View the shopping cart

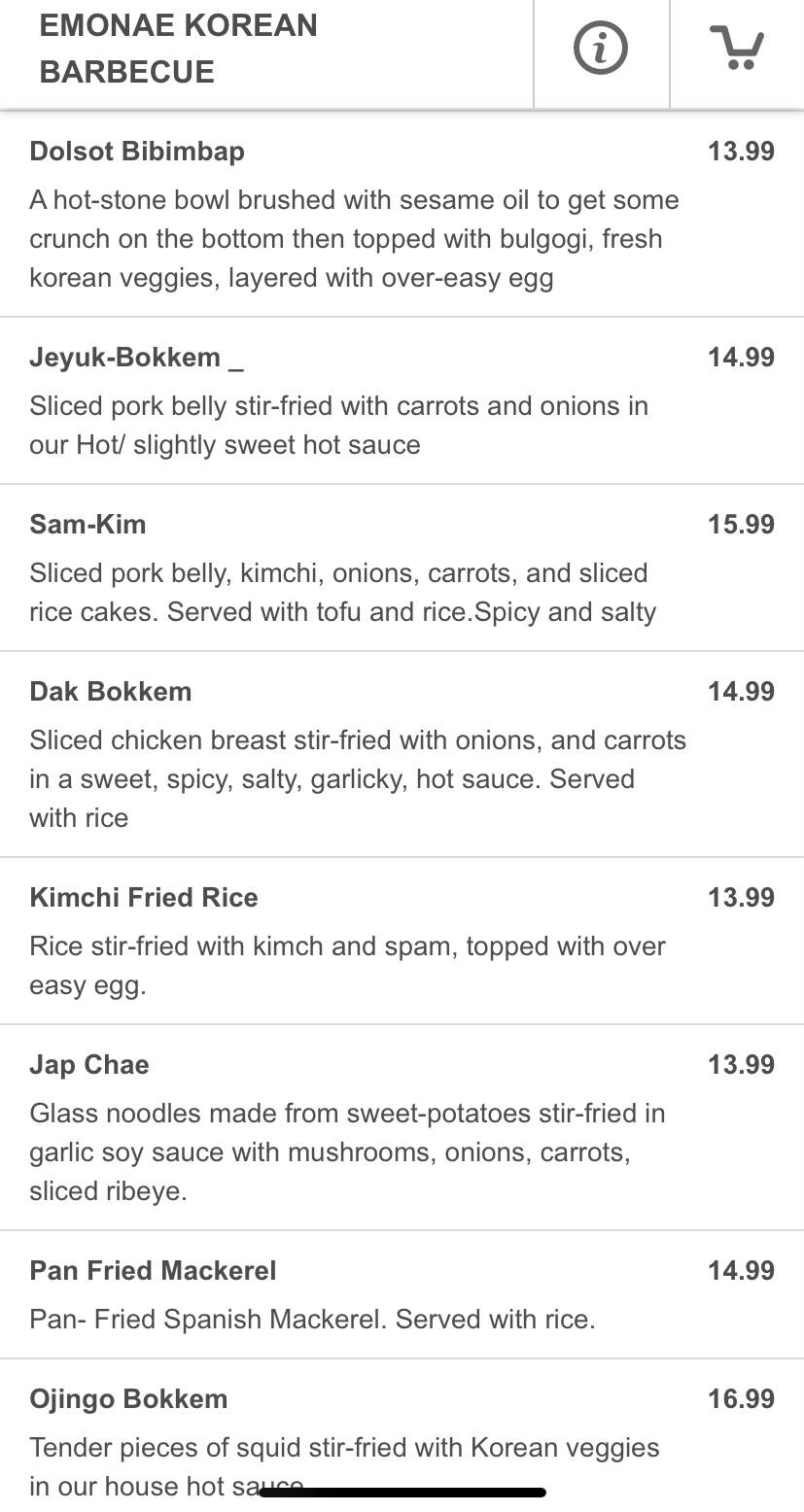tap(736, 48)
